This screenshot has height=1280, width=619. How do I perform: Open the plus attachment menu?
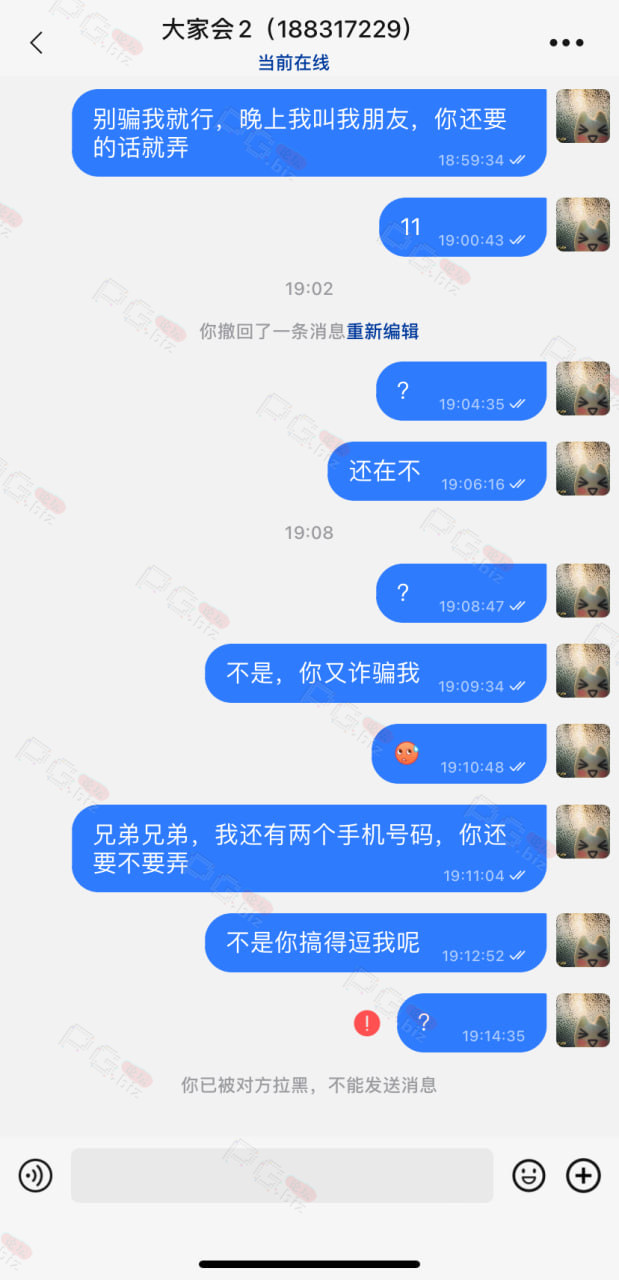click(583, 1175)
